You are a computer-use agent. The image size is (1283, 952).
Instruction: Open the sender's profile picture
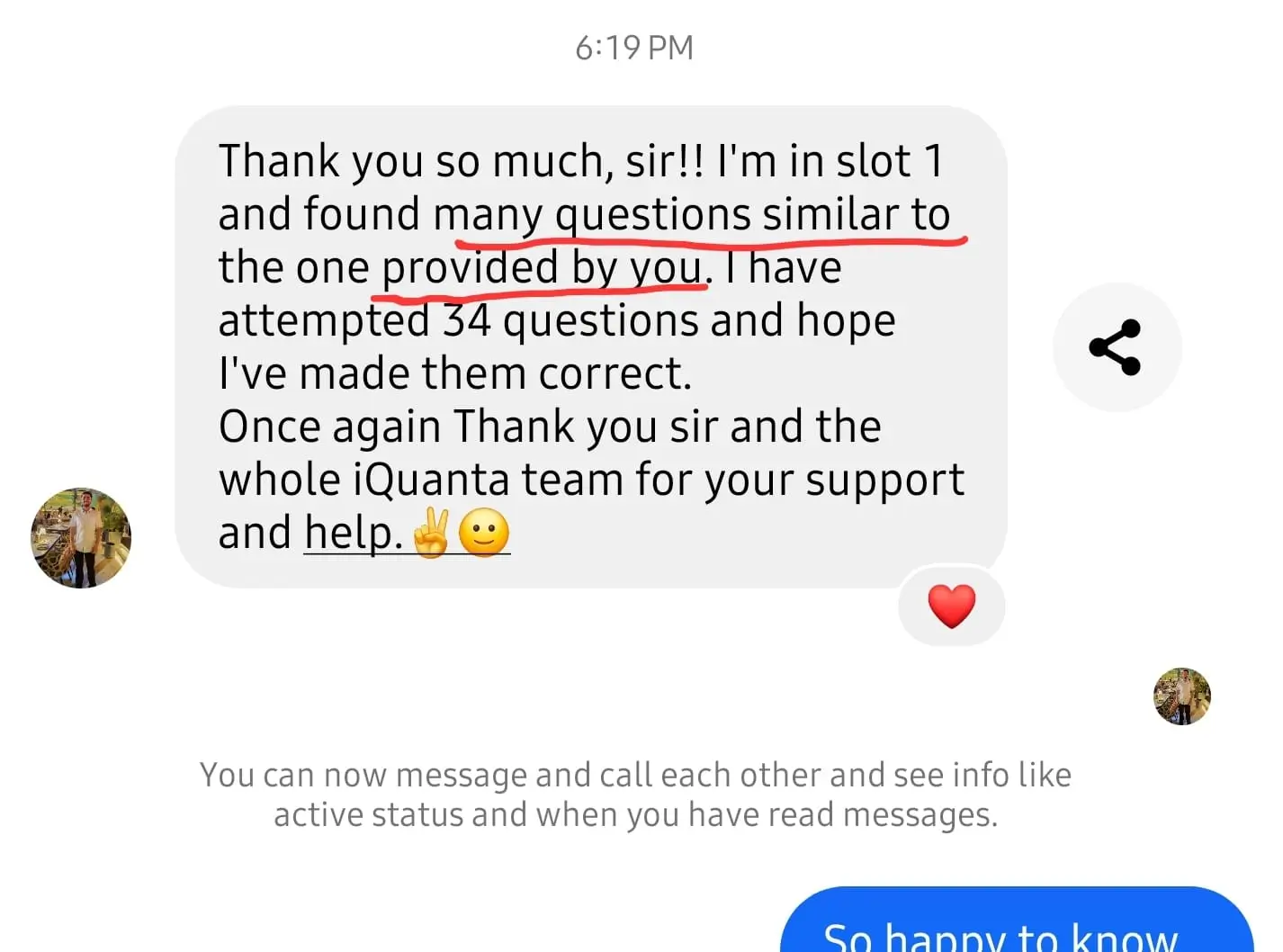click(81, 538)
